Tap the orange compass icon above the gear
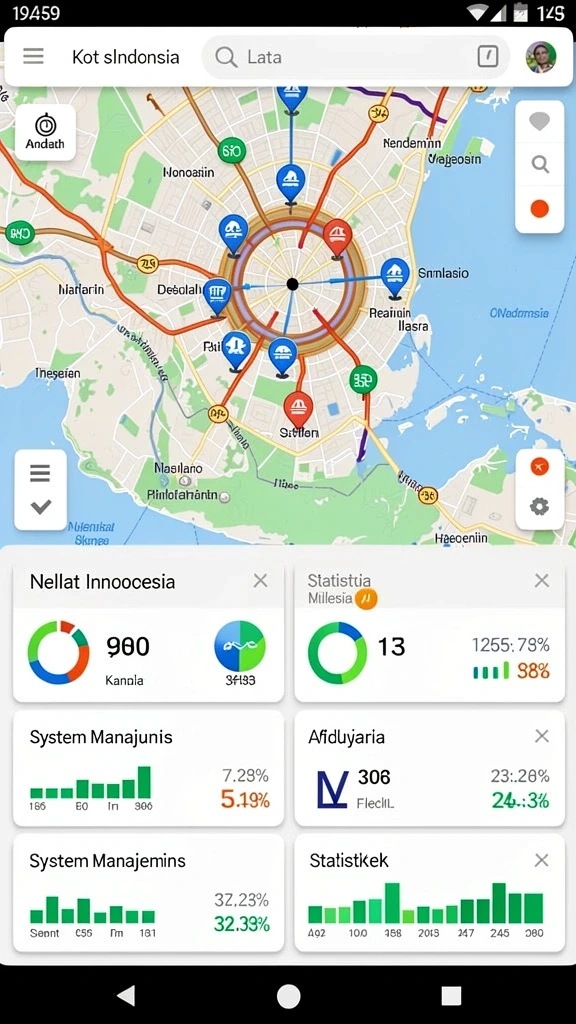This screenshot has width=576, height=1024. 539,466
